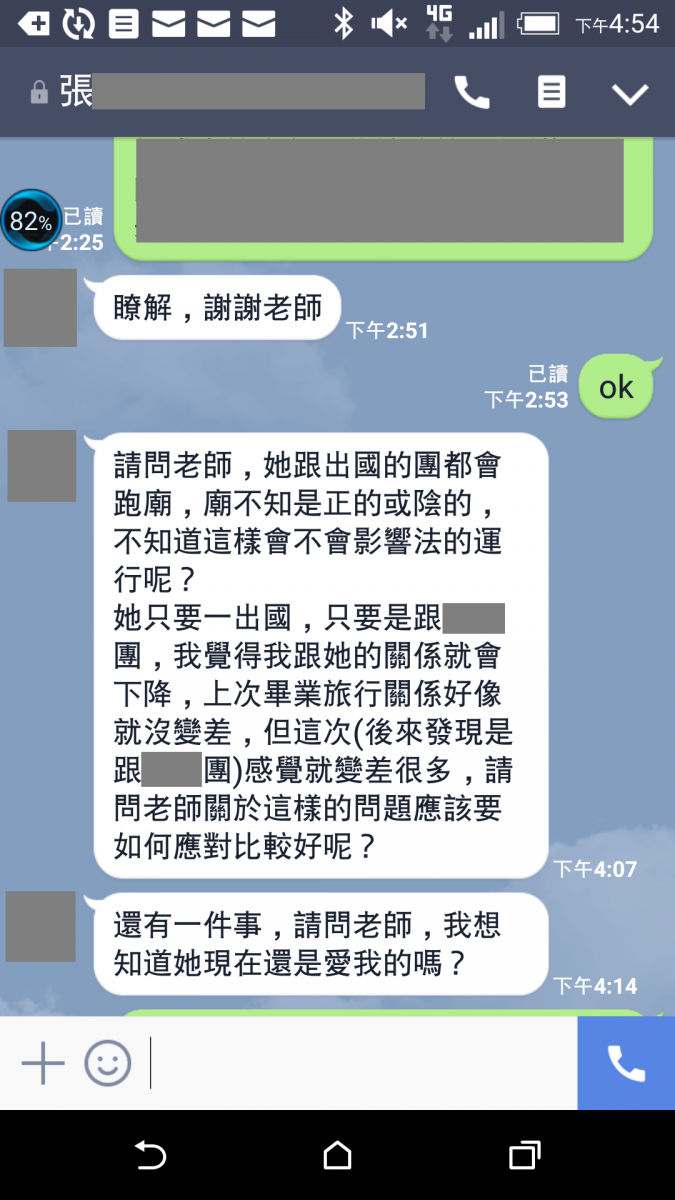This screenshot has height=1200, width=675.
Task: Start a voice call from the header
Action: point(472,93)
